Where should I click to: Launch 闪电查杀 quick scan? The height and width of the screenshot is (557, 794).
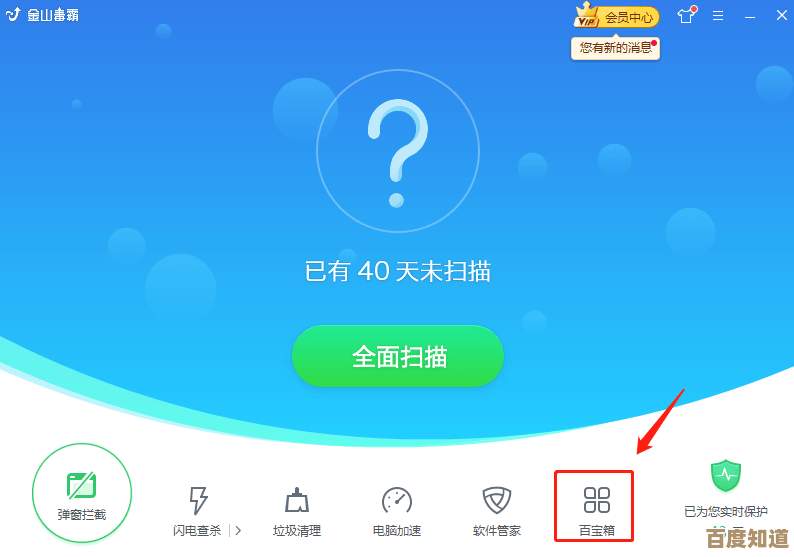[198, 510]
